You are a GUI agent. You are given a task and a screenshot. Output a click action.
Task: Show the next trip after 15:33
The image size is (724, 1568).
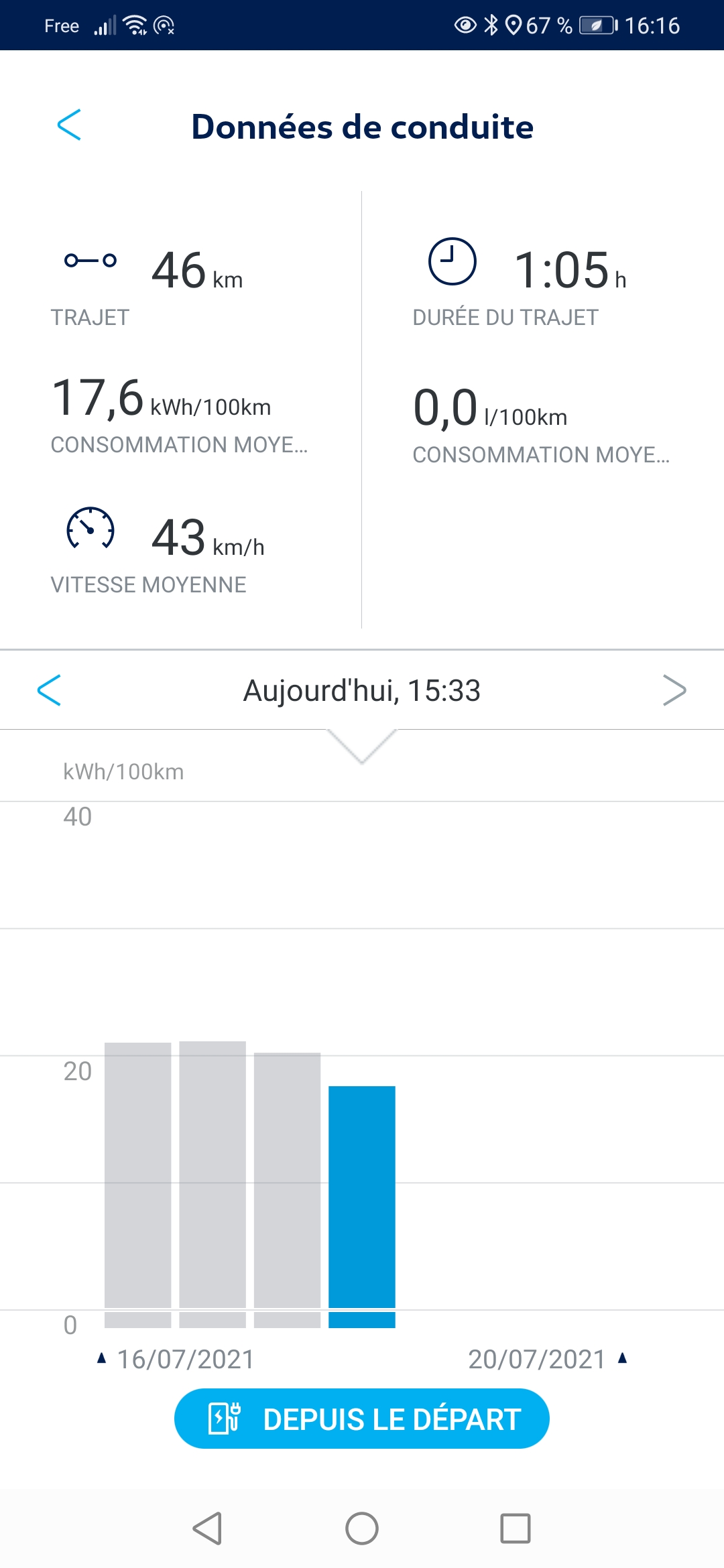pyautogui.click(x=674, y=690)
